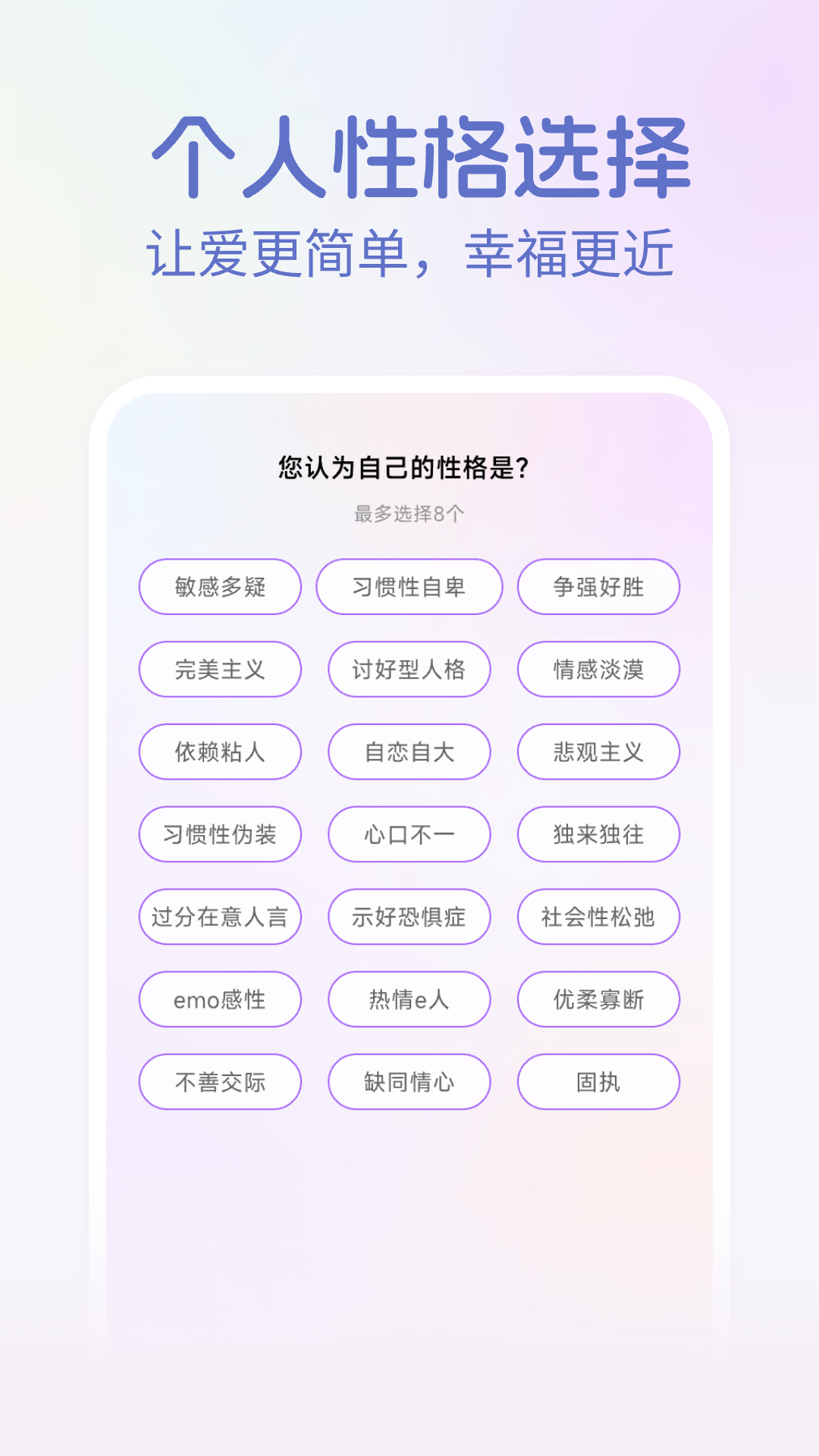
Task: Select the 敏感多疑 personality tag
Action: point(219,586)
